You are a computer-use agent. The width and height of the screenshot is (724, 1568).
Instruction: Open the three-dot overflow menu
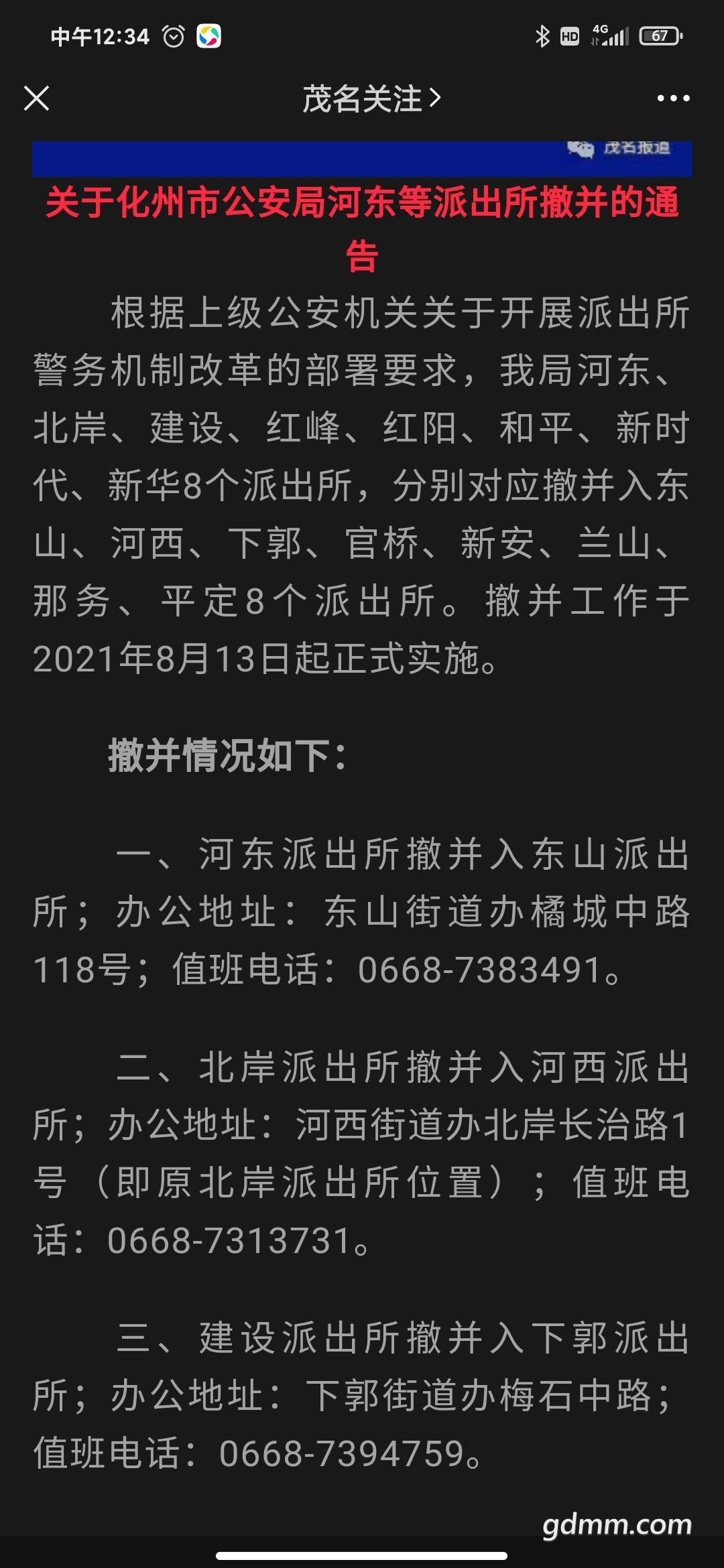pos(673,99)
